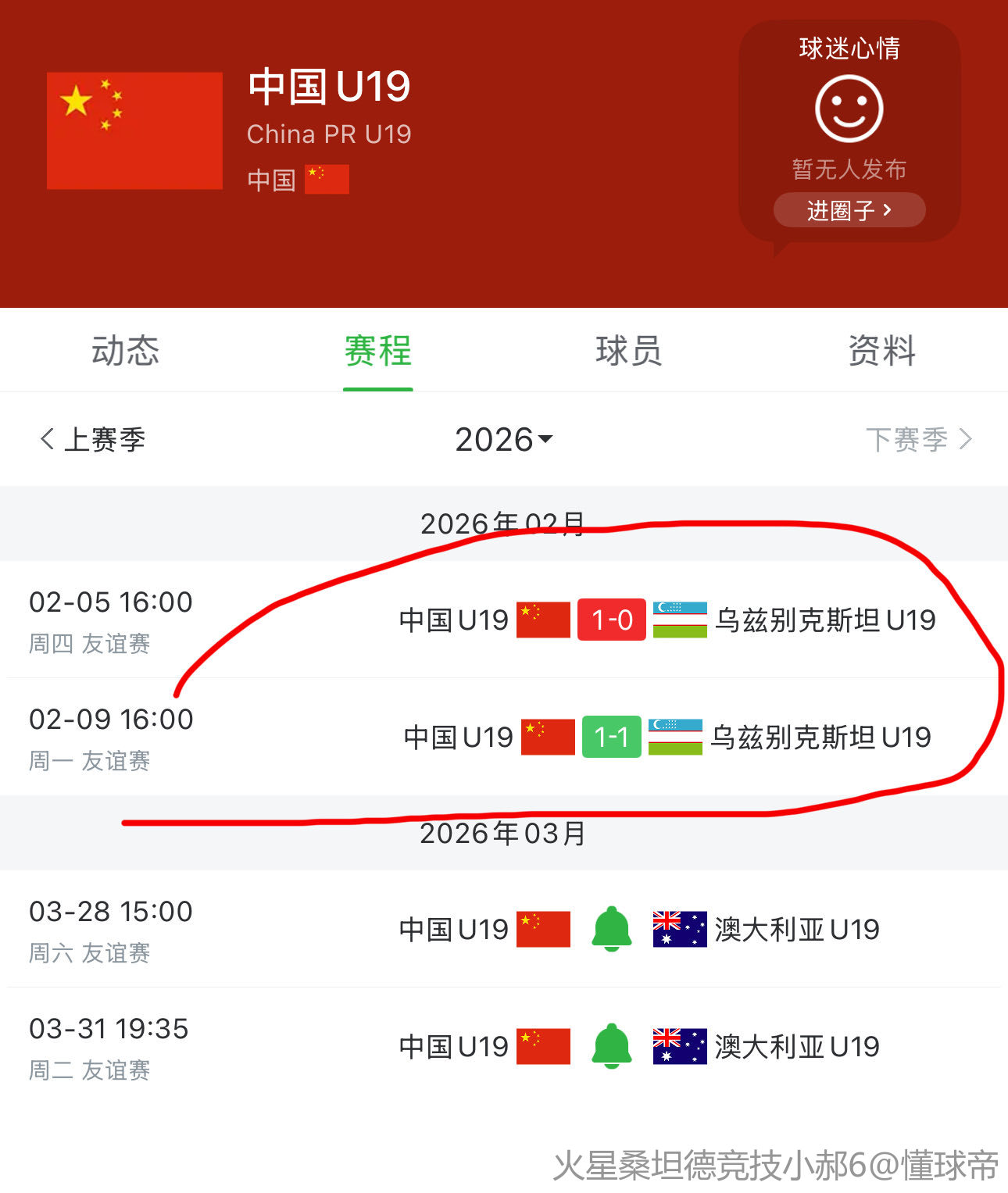Open the 球员 tab
This screenshot has width=1008, height=1193.
(629, 351)
